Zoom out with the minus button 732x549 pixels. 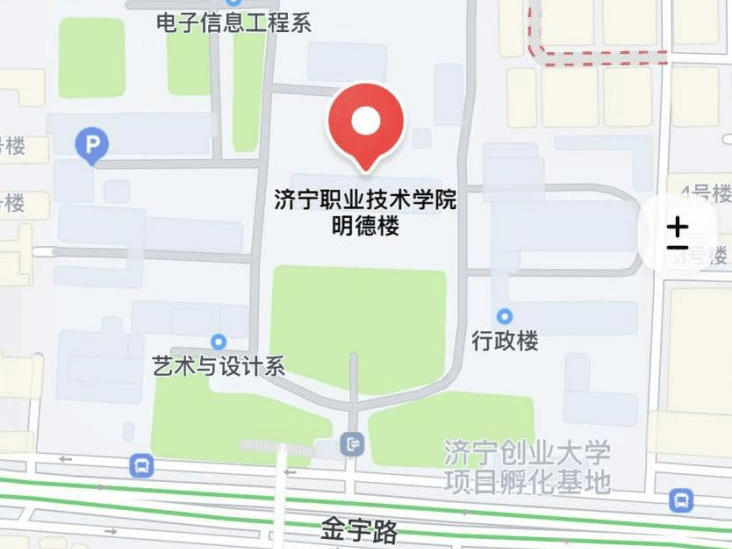click(678, 247)
